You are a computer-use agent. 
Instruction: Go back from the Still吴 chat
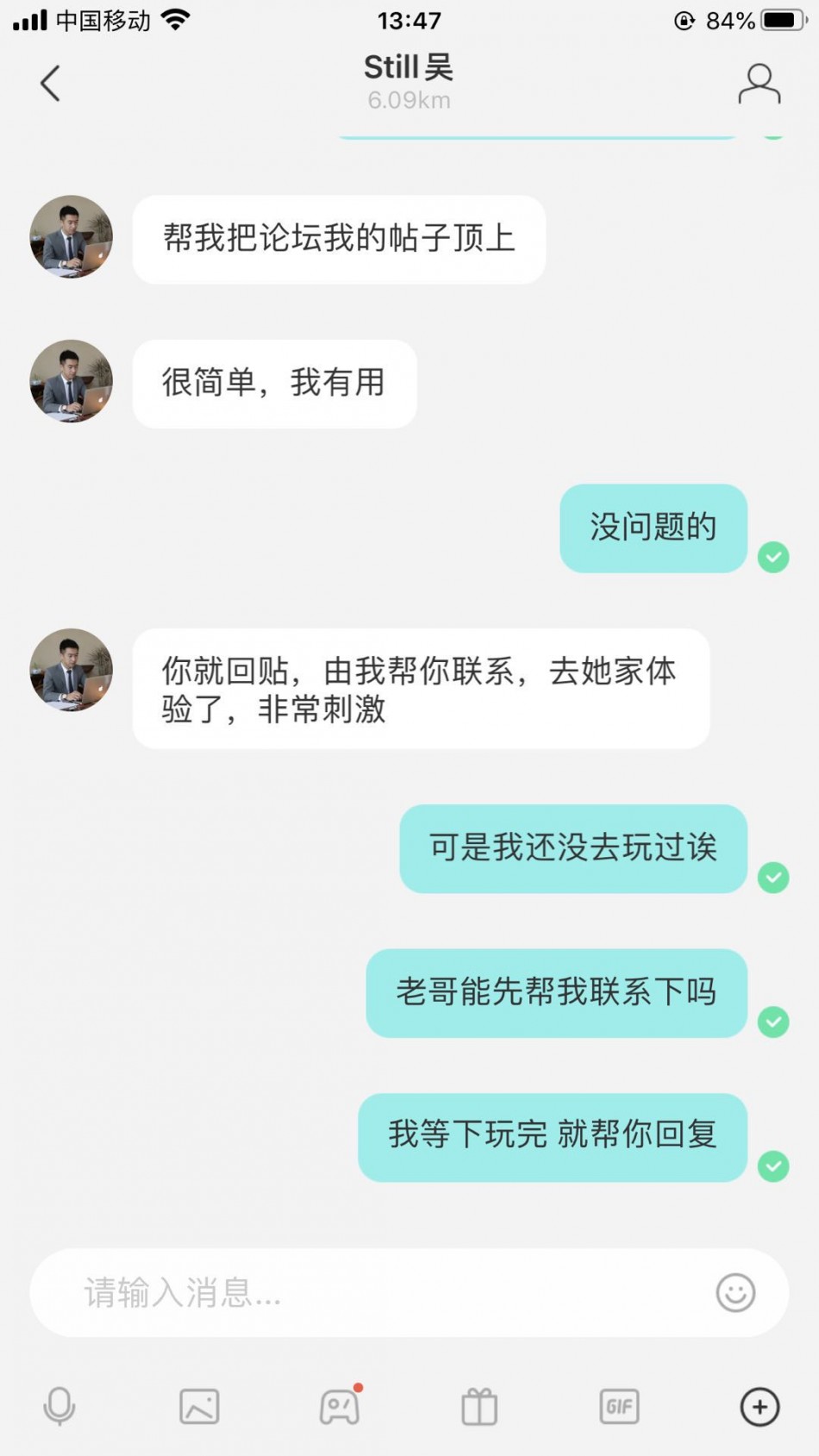[50, 84]
